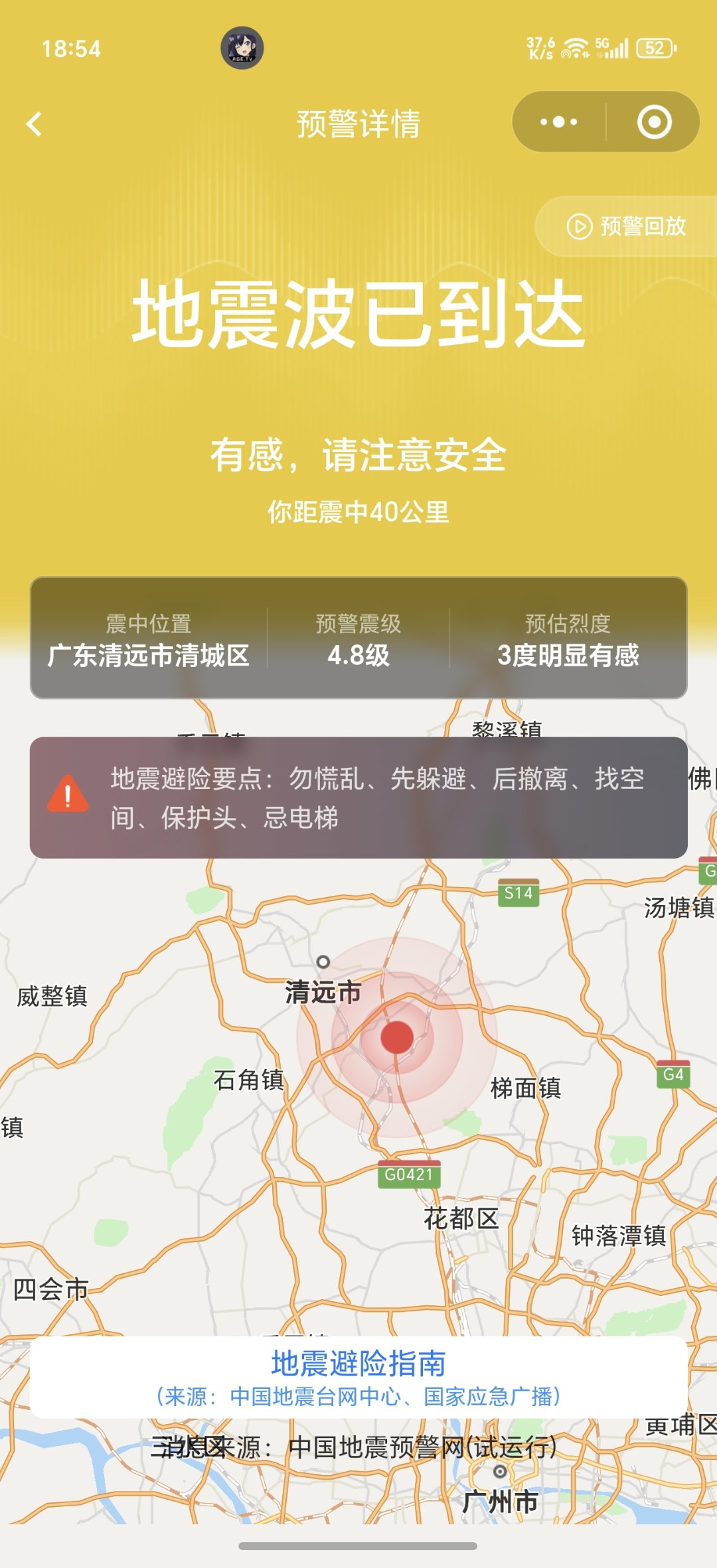Go back using the top-left arrow

(x=35, y=124)
